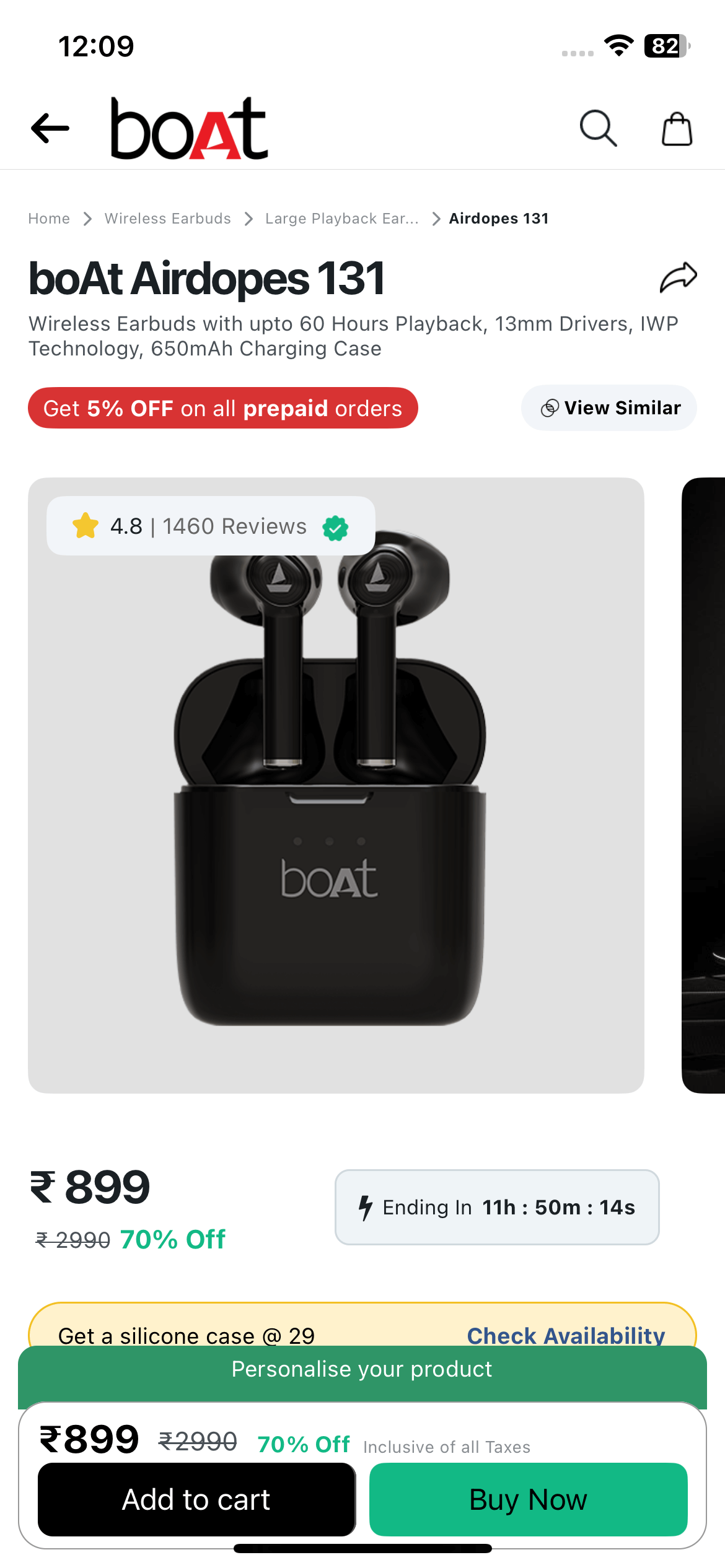Add to cart

point(196,1499)
